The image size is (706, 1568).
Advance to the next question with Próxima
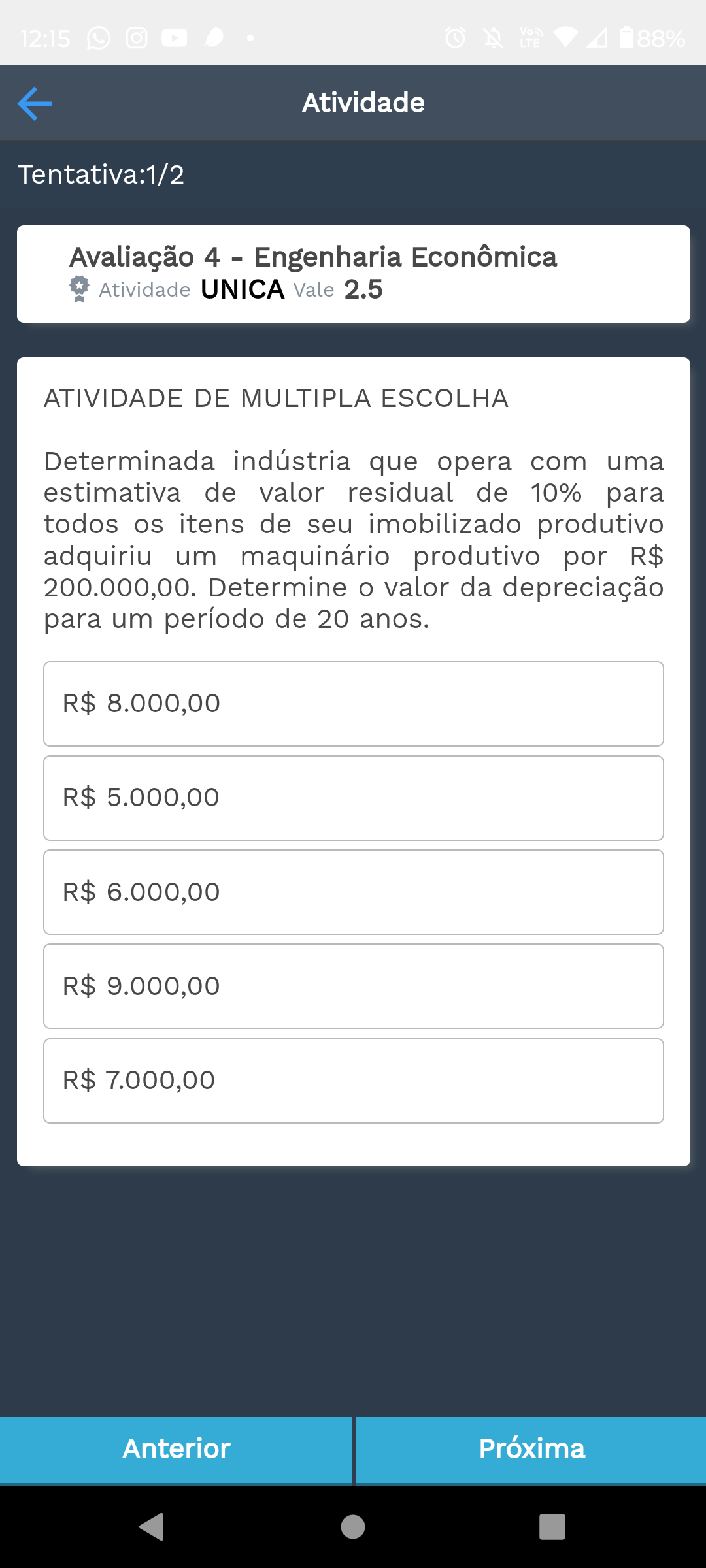coord(531,1449)
